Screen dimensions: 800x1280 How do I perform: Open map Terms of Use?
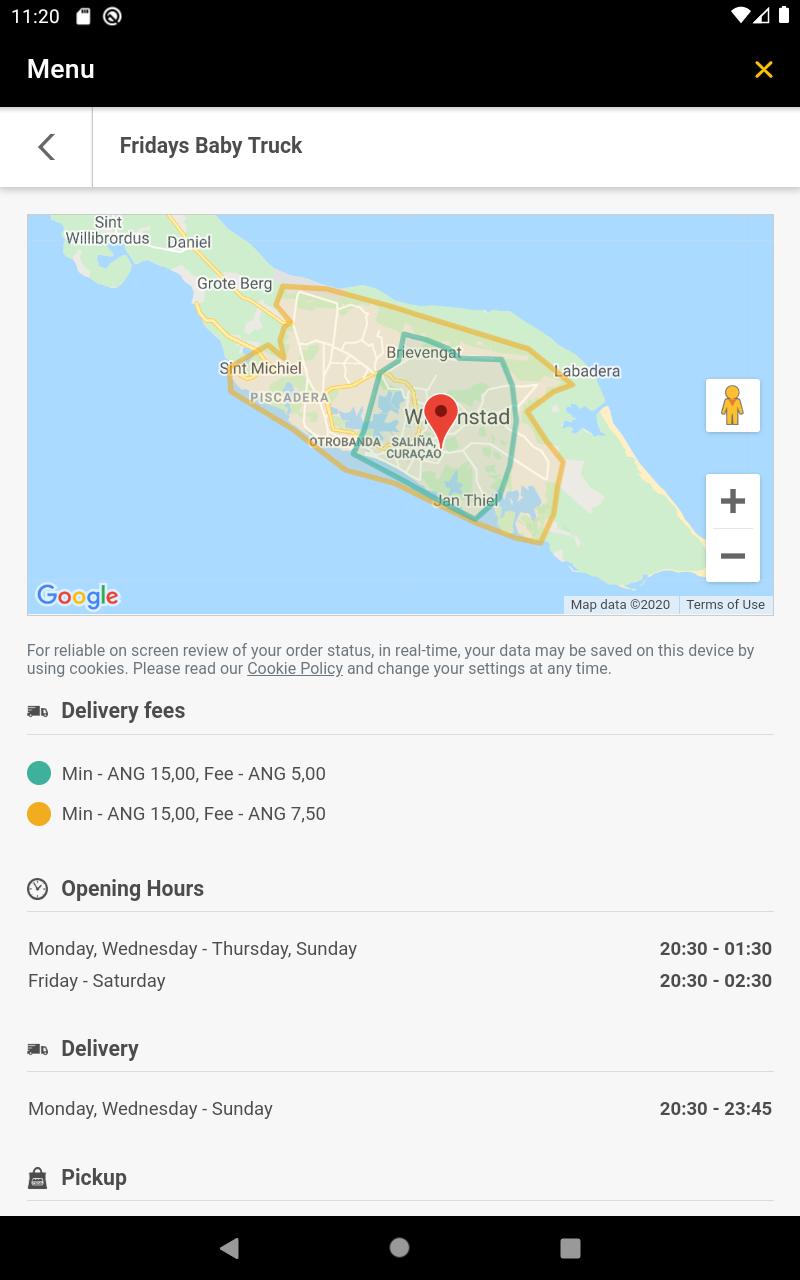[725, 604]
